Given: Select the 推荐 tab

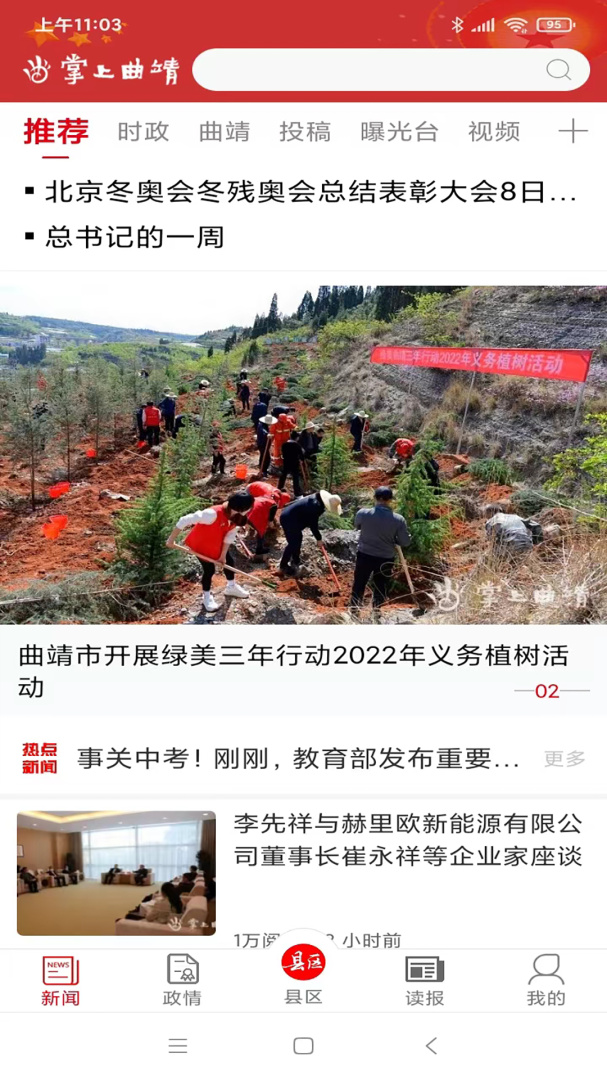Looking at the screenshot, I should click(56, 132).
